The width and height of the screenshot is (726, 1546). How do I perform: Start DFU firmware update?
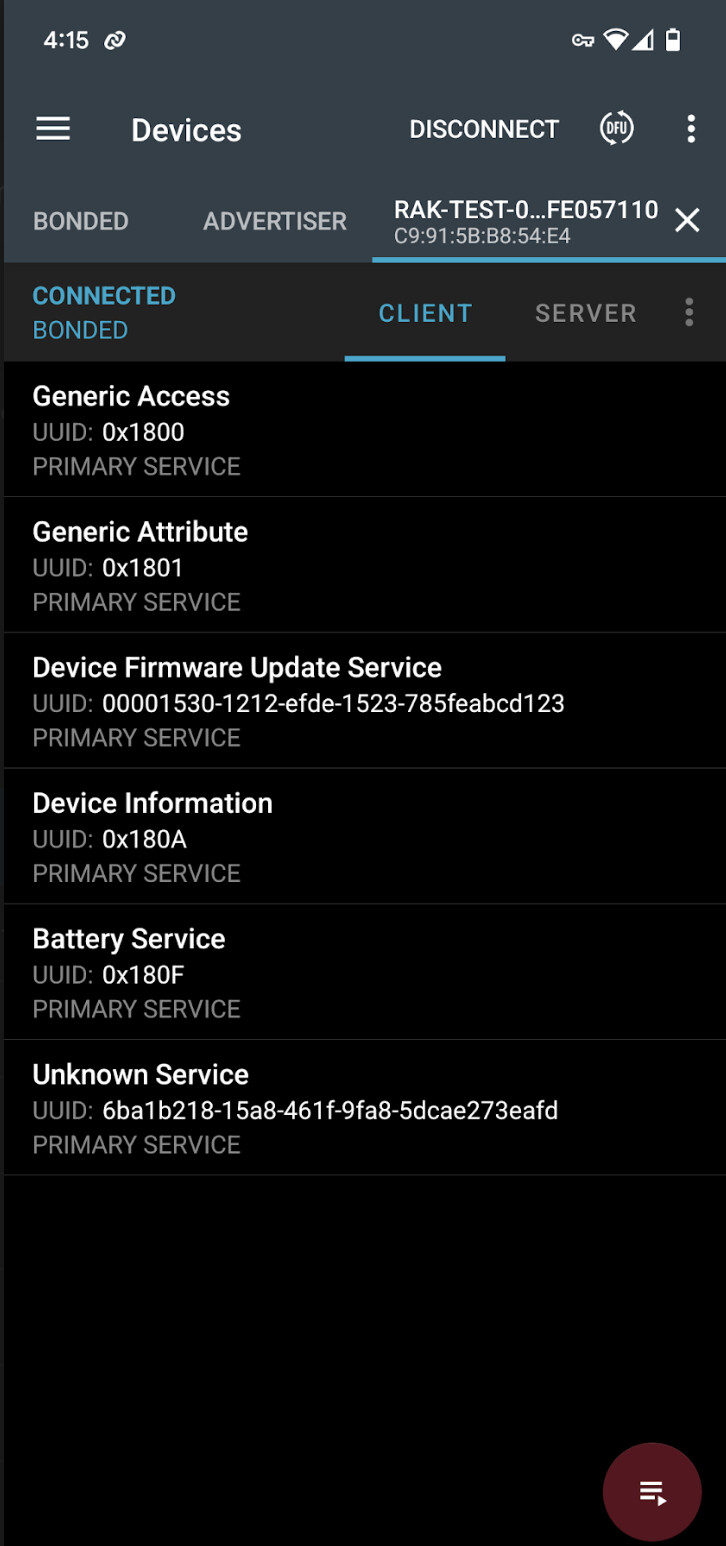click(x=616, y=129)
